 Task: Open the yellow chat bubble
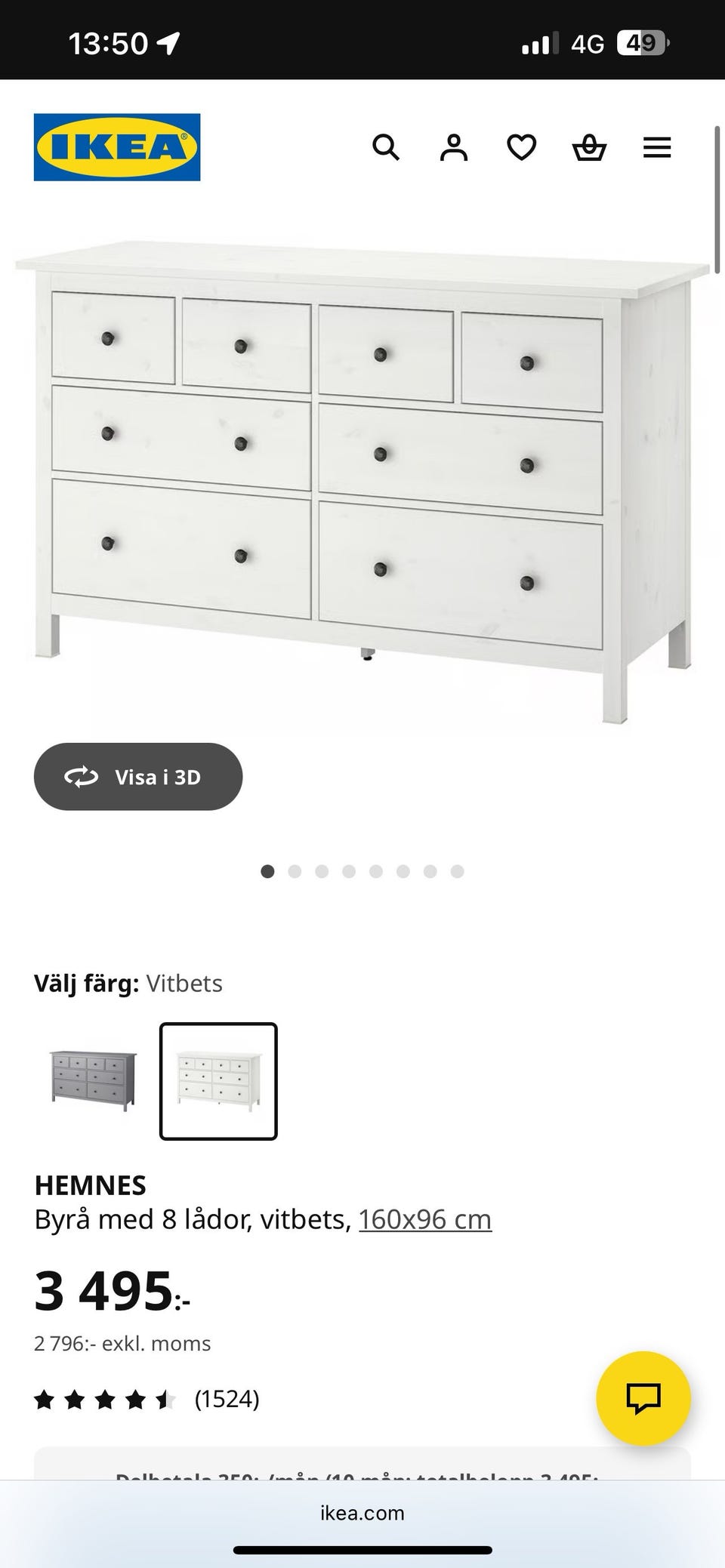pyautogui.click(x=643, y=1397)
